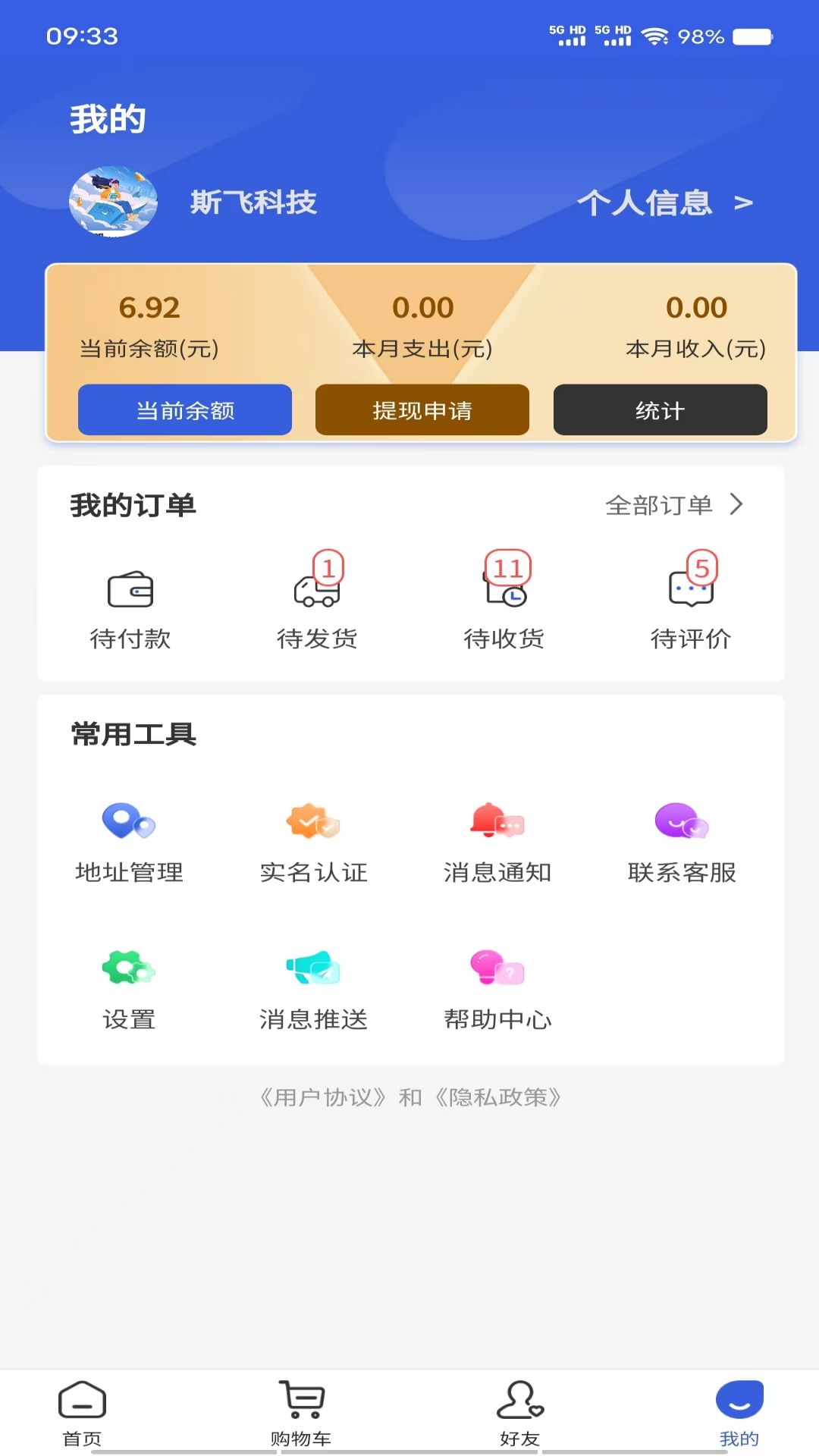Open the 《用户协议》 agreement link
Screen dimensions: 819x1456
322,1098
